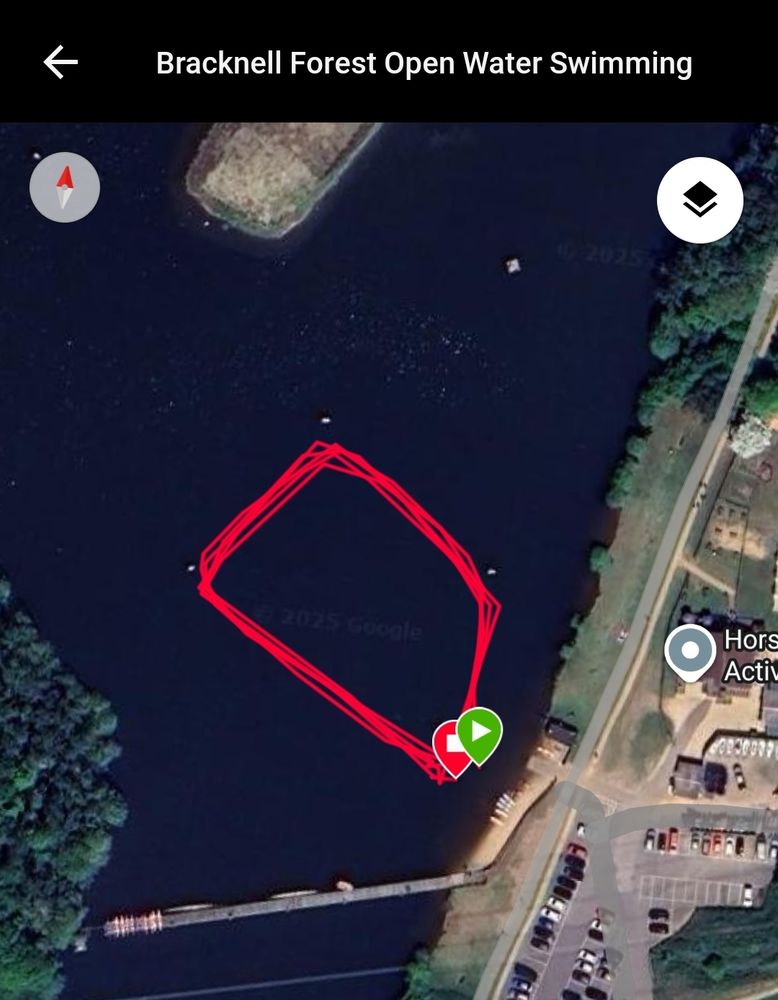Select the red finish marker on the route
Image resolution: width=778 pixels, height=1000 pixels.
(450, 746)
